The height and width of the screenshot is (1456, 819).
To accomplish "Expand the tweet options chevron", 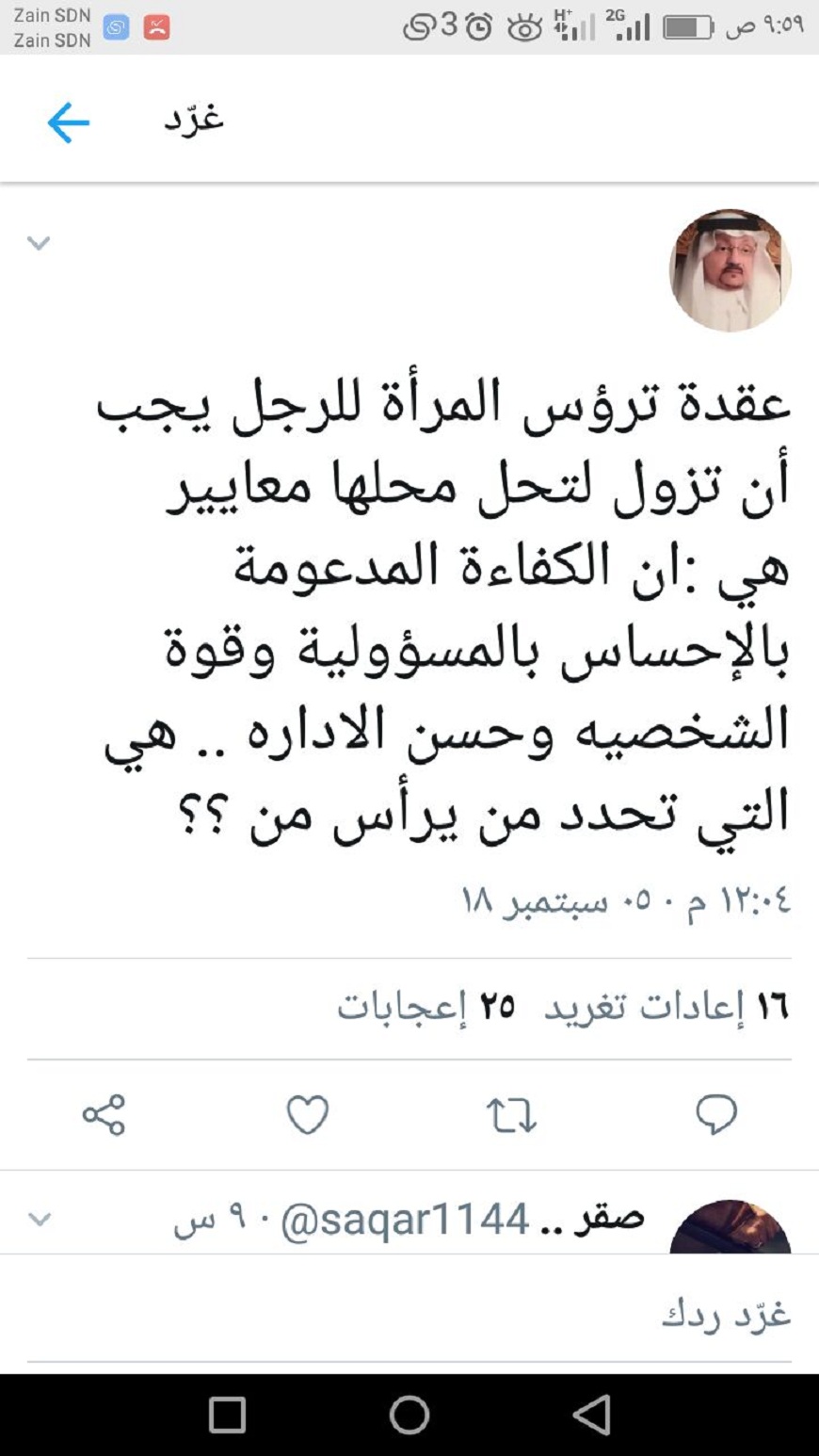I will point(39,244).
